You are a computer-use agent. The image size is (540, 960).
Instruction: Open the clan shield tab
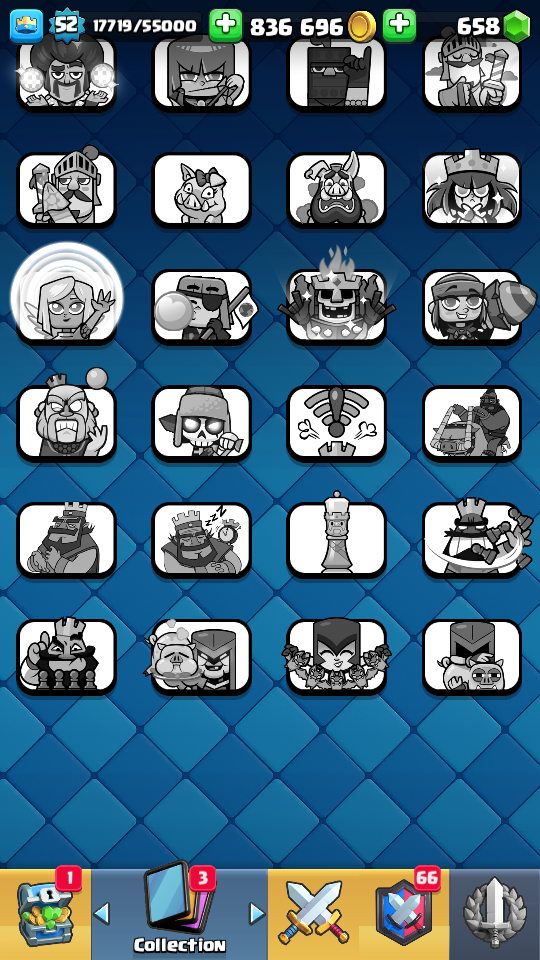403,913
